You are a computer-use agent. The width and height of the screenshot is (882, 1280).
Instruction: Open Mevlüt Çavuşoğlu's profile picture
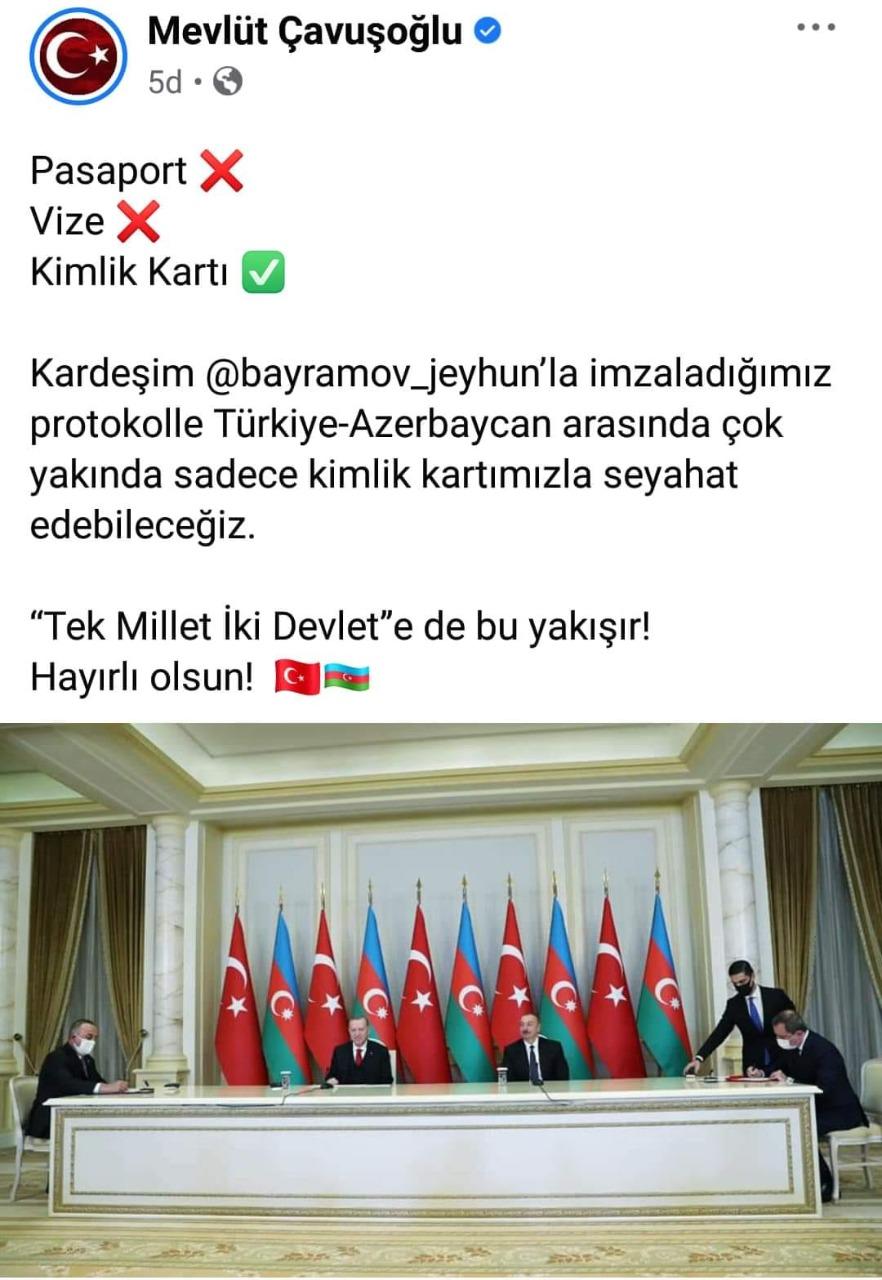[77, 57]
